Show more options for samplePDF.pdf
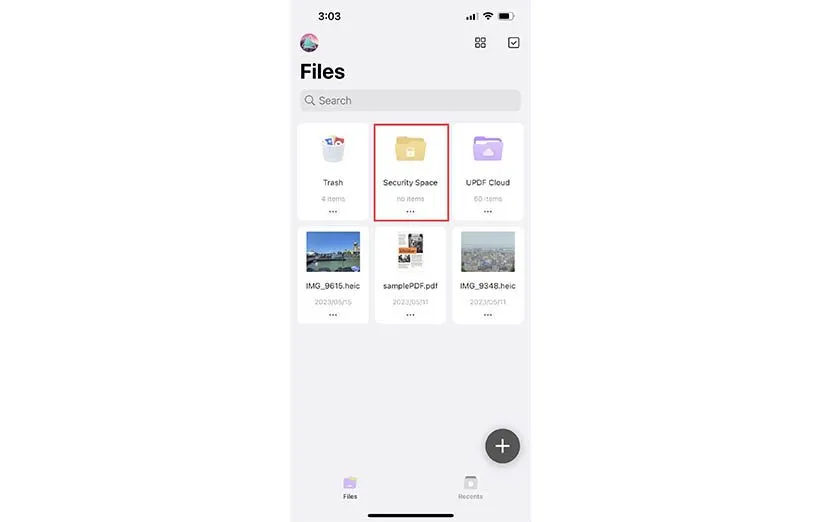 click(410, 314)
